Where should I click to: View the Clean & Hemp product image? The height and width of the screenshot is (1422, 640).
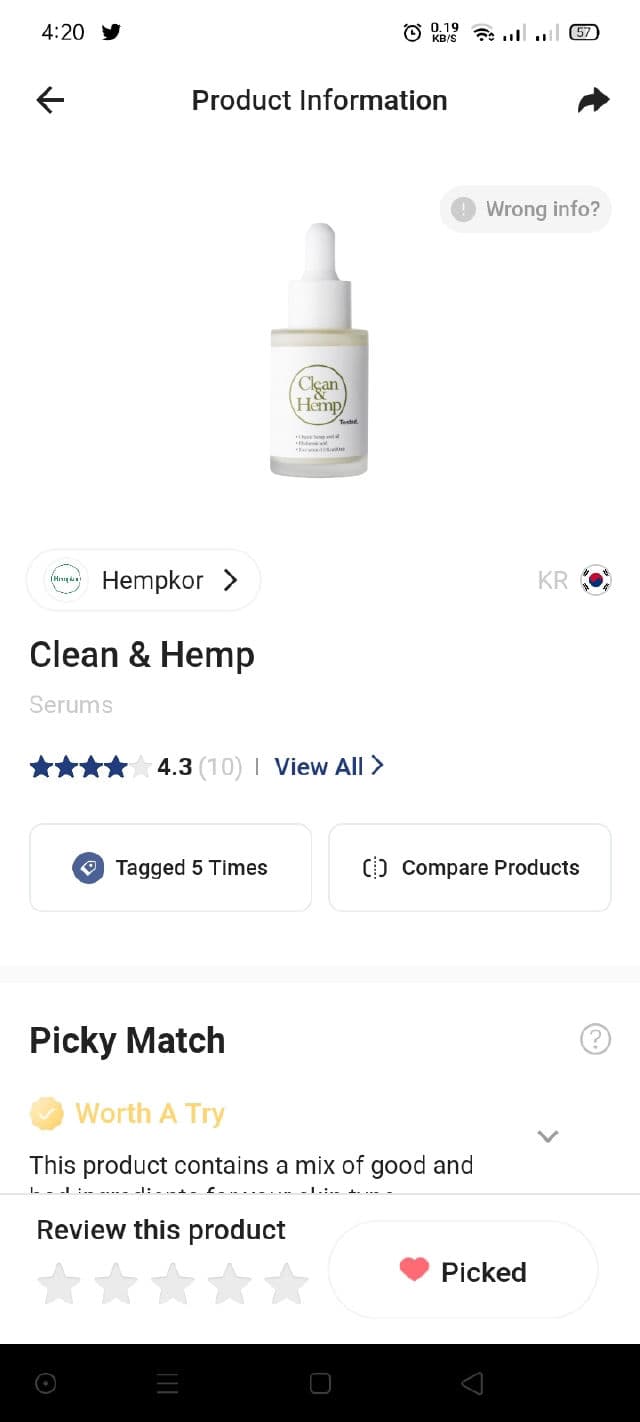click(320, 350)
